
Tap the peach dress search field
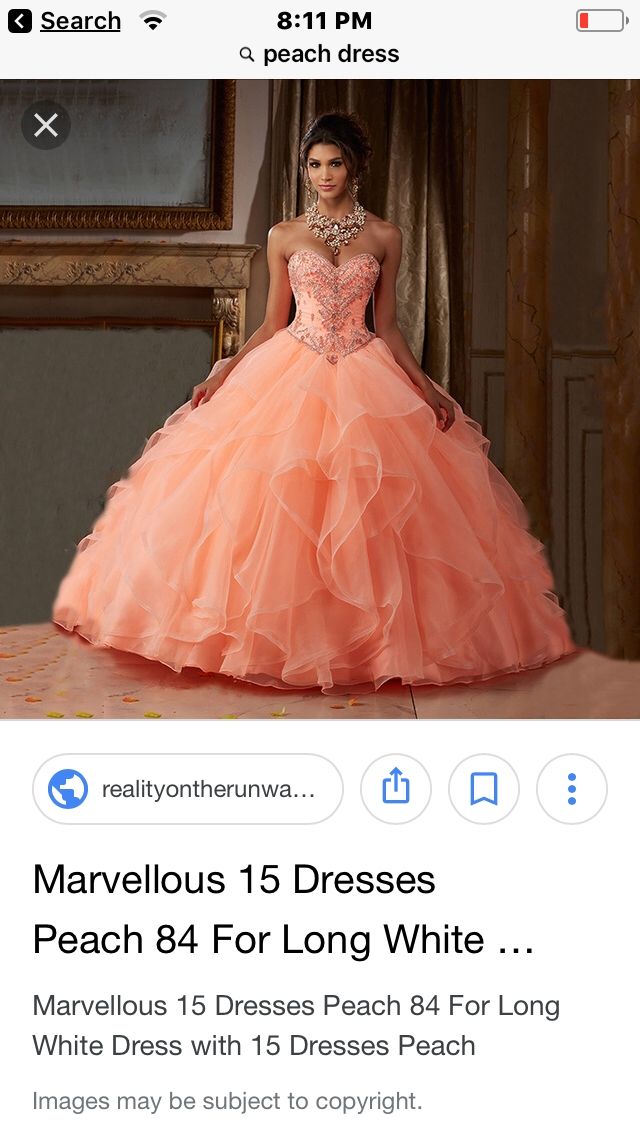coord(320,54)
